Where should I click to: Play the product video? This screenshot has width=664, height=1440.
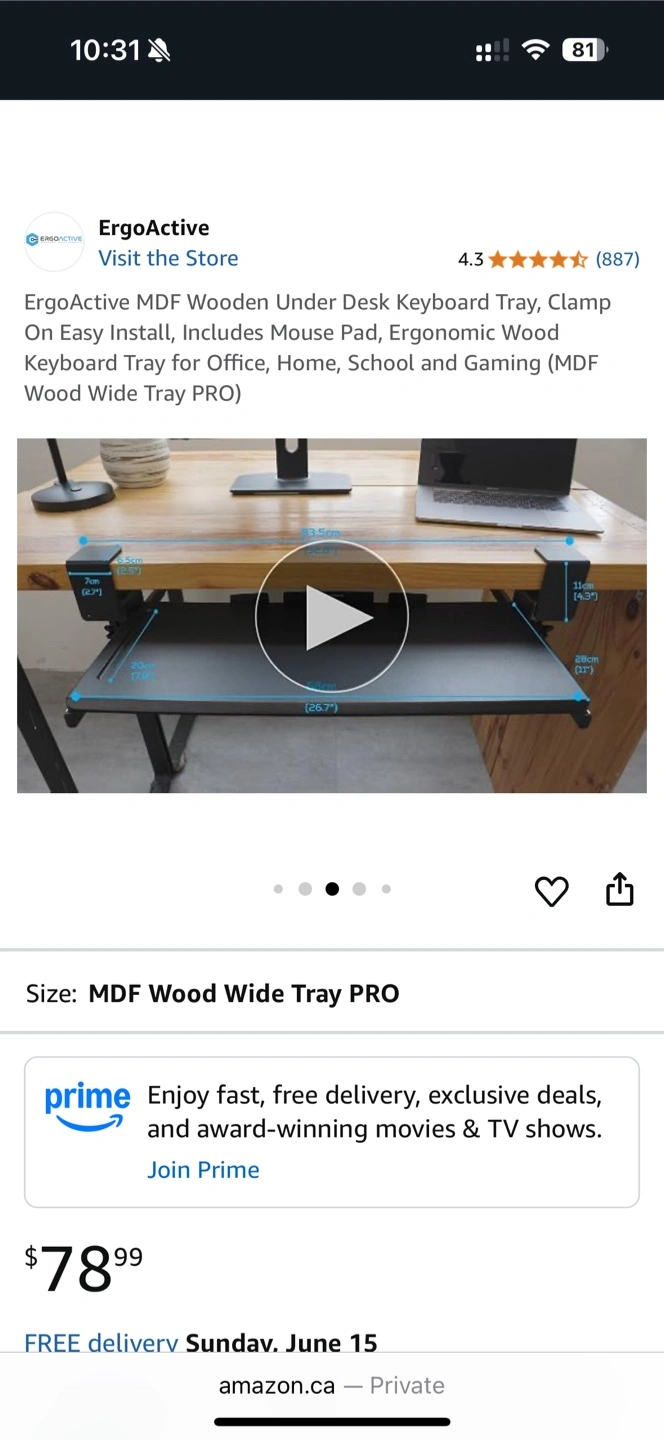(332, 617)
